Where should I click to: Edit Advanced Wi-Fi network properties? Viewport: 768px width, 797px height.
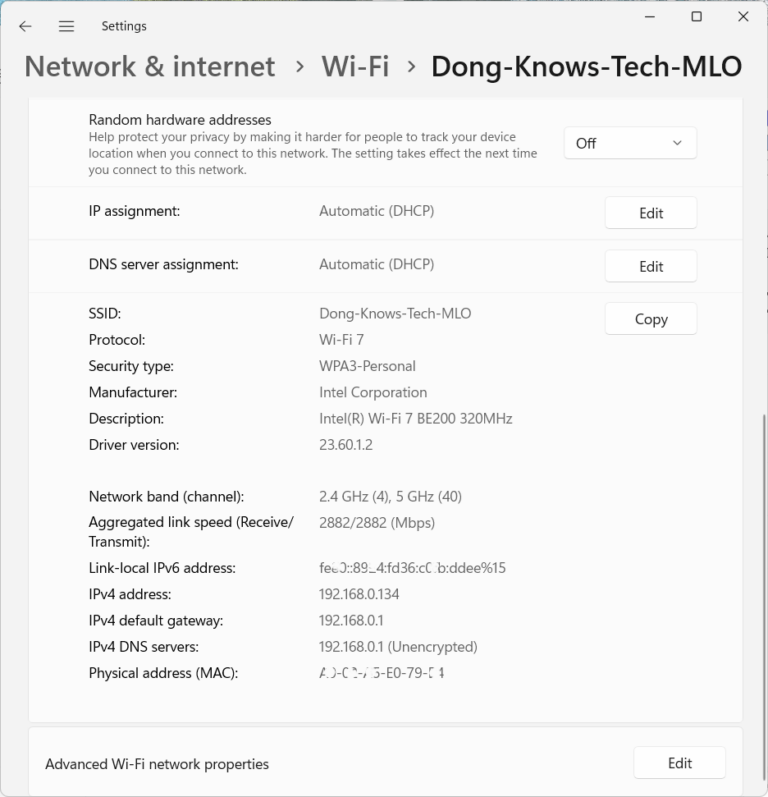(x=679, y=763)
